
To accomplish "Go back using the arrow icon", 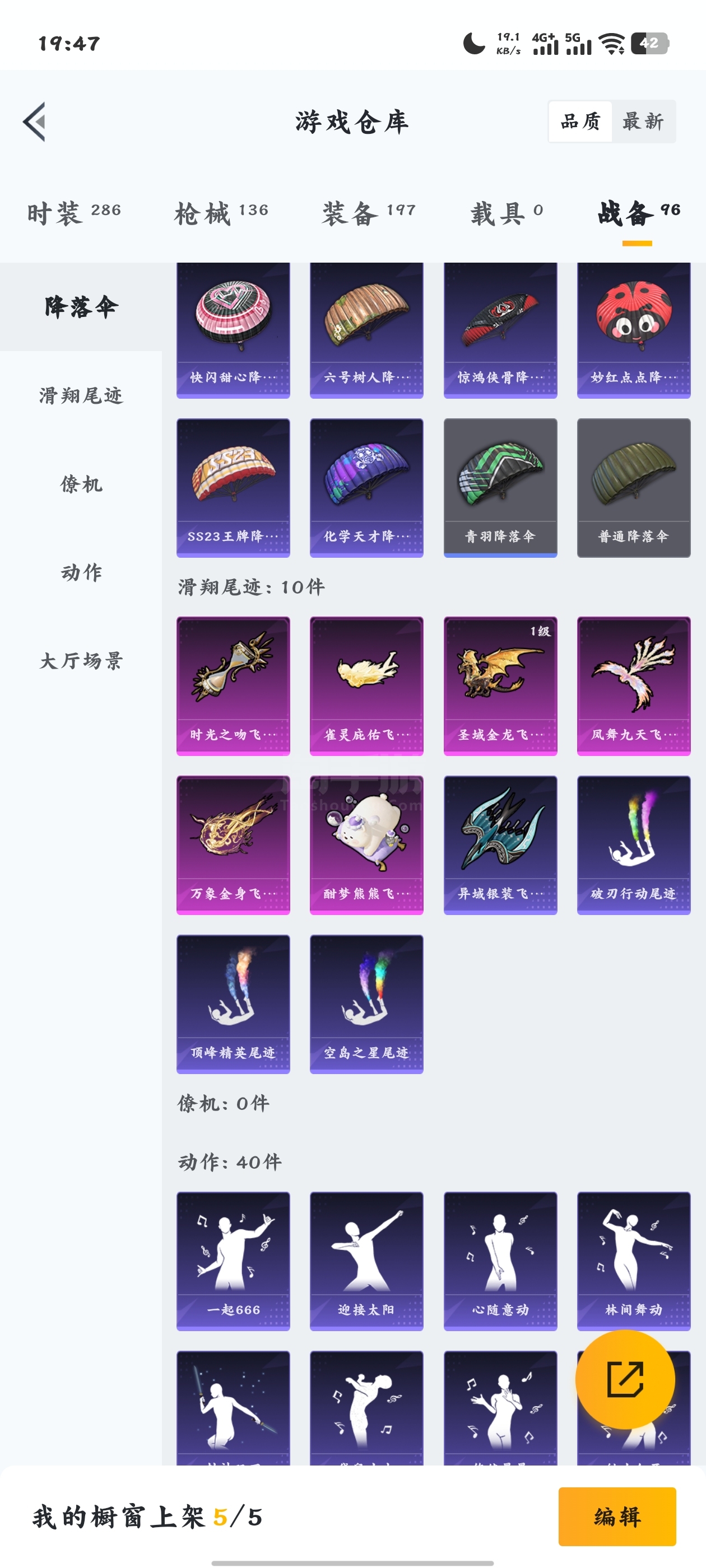I will tap(34, 122).
